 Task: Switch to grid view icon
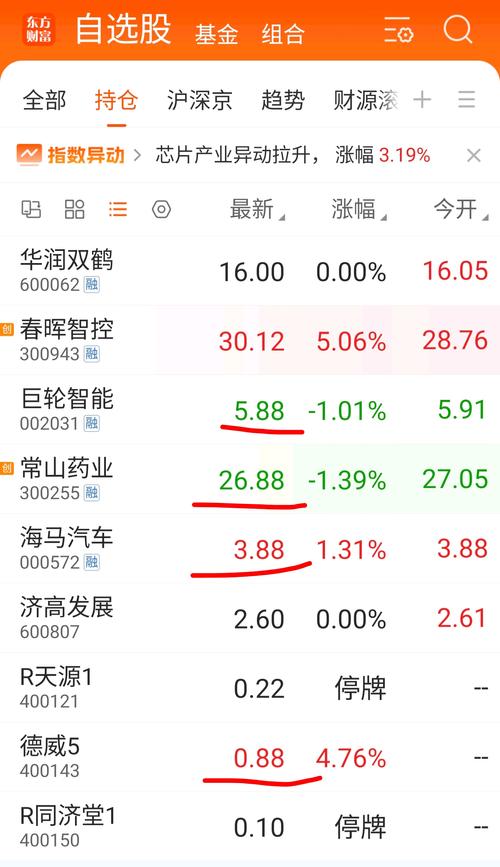(x=75, y=210)
